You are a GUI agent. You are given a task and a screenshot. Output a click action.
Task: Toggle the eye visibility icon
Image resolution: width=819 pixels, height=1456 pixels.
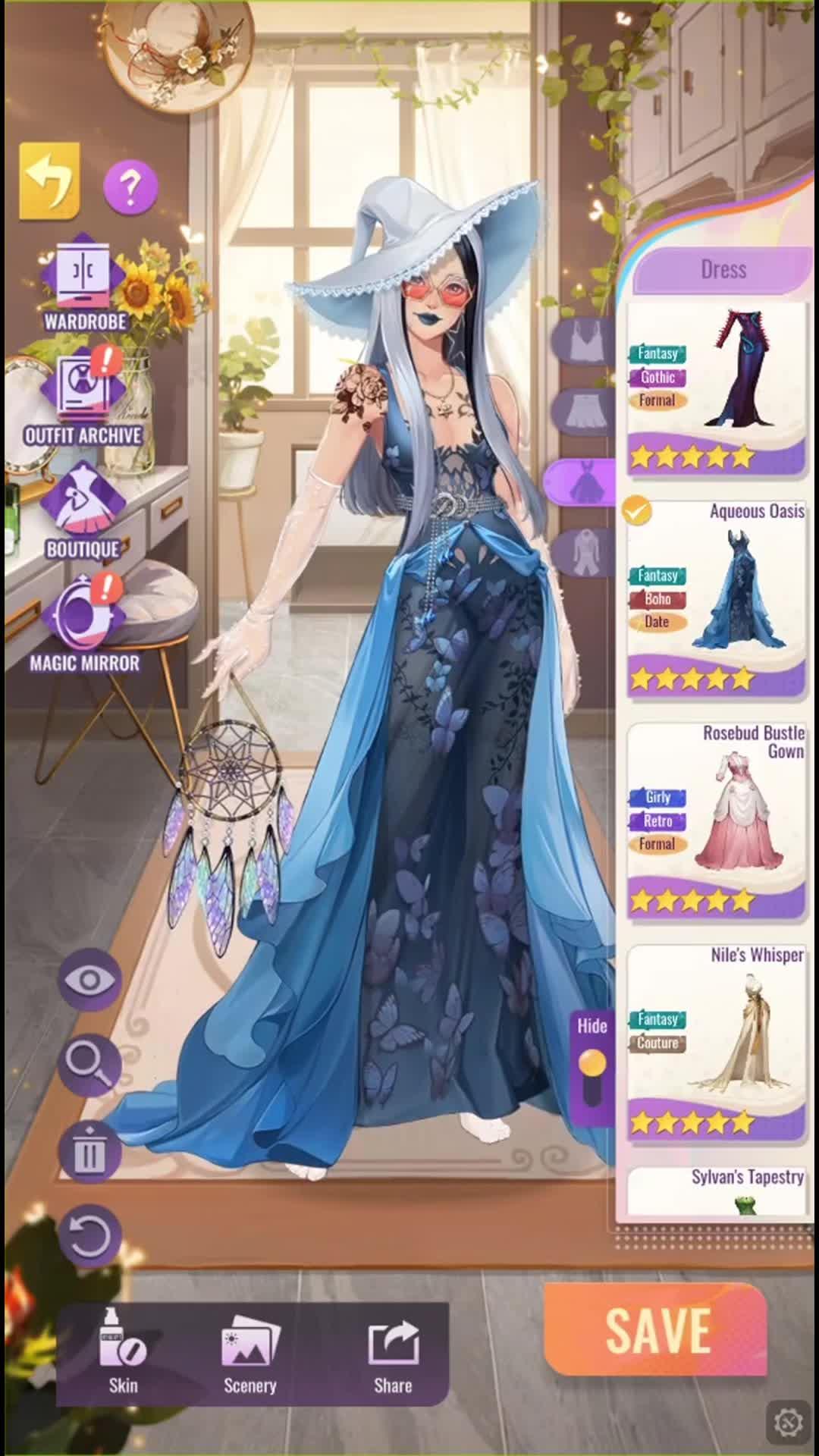tap(89, 980)
